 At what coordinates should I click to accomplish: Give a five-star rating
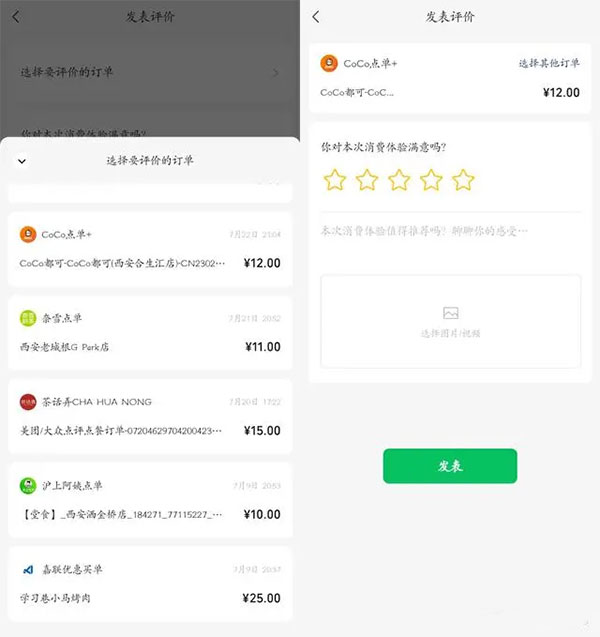463,180
